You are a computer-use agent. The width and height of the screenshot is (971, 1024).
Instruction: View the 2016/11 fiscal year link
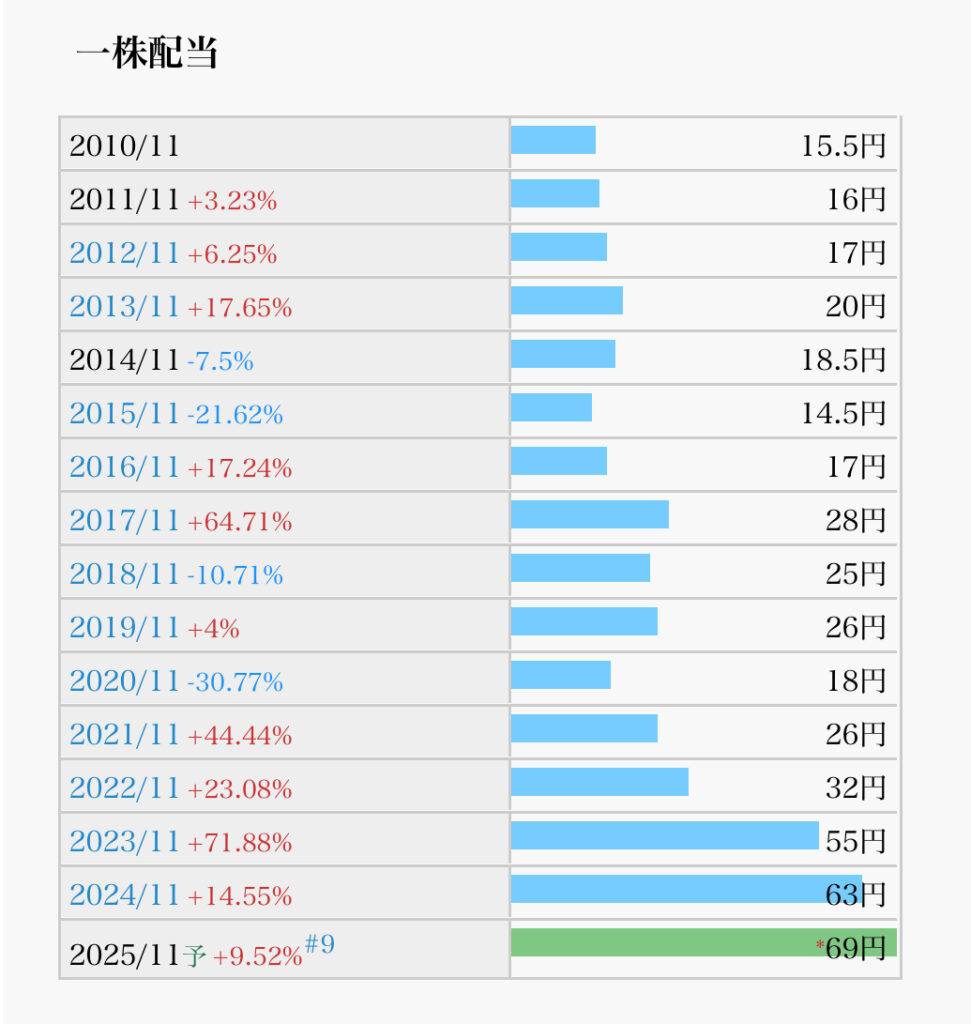[x=124, y=468]
